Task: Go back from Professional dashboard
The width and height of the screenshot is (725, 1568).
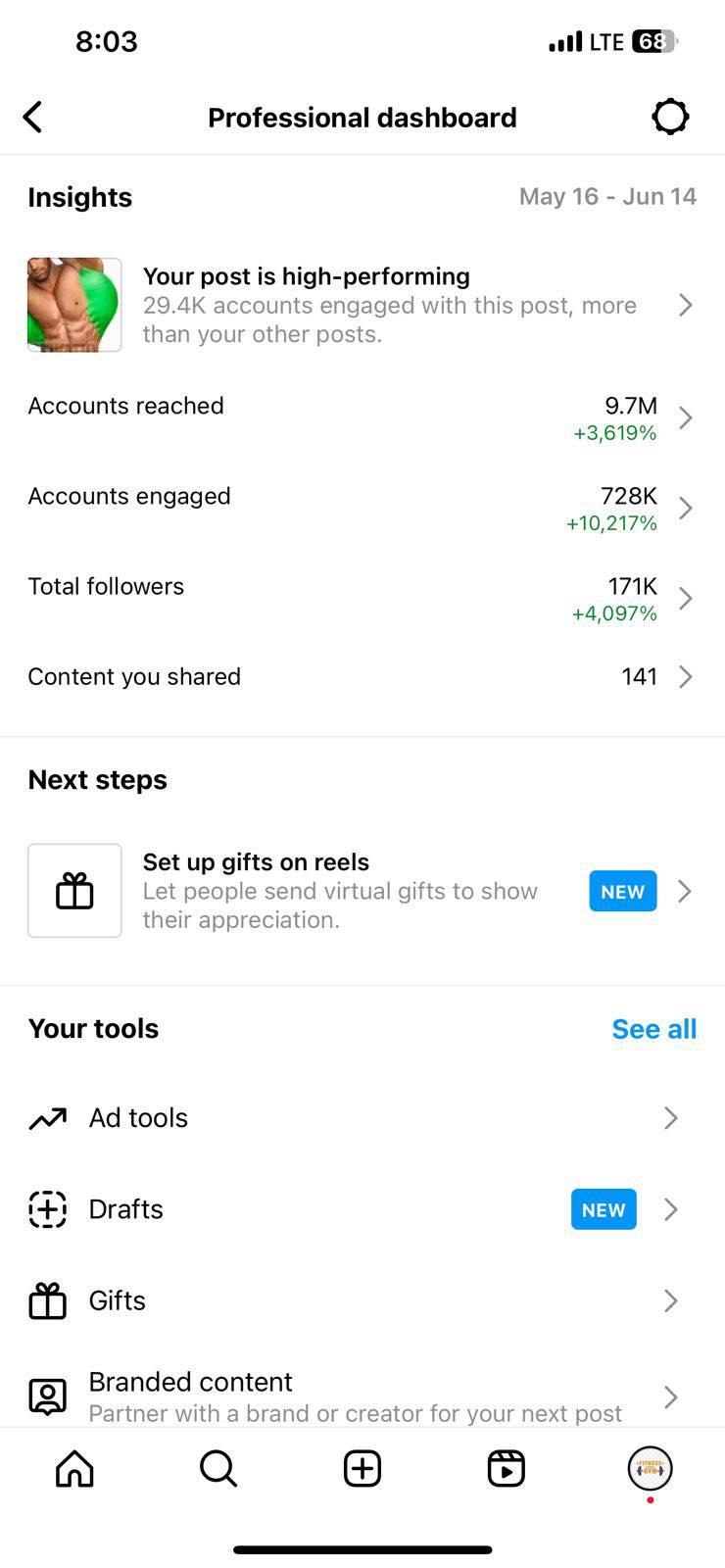Action: (x=32, y=118)
